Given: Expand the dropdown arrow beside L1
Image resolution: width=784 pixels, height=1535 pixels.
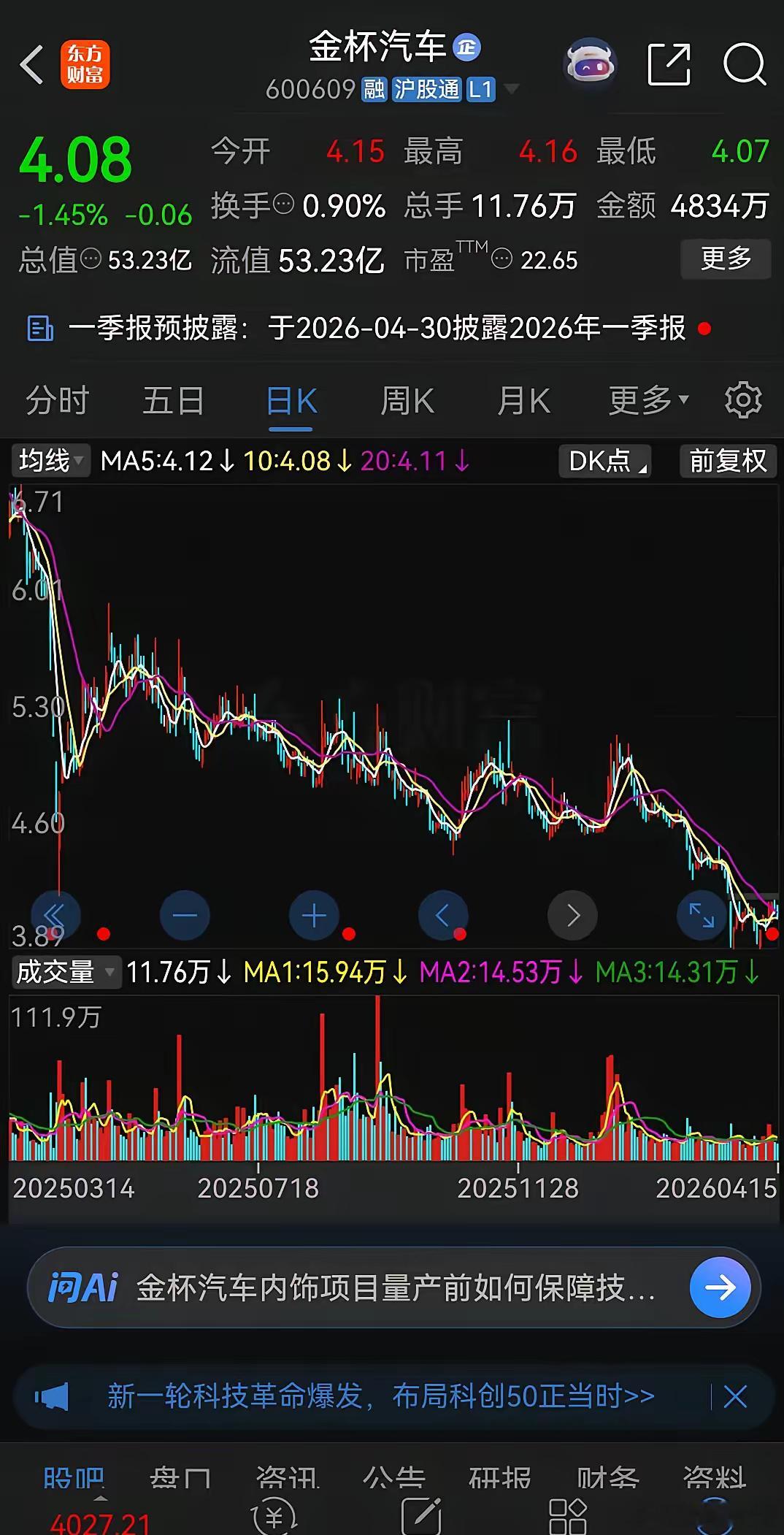Looking at the screenshot, I should 513,88.
